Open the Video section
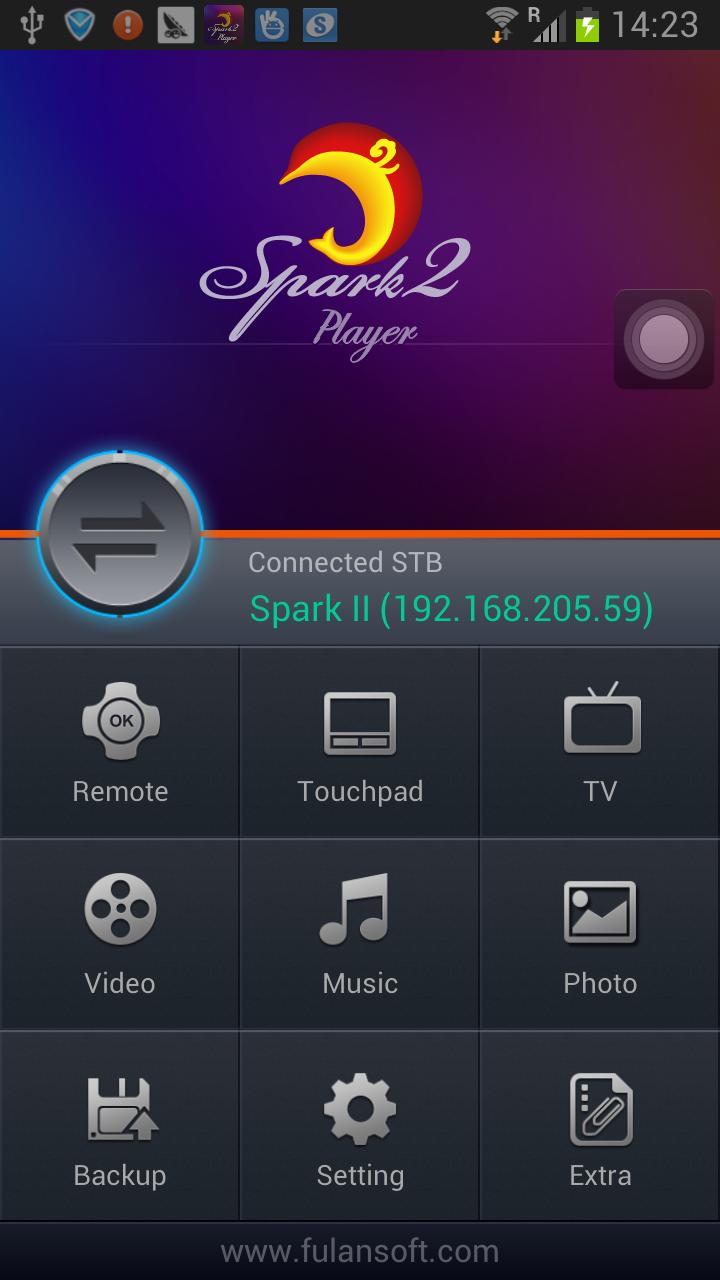 coord(120,935)
